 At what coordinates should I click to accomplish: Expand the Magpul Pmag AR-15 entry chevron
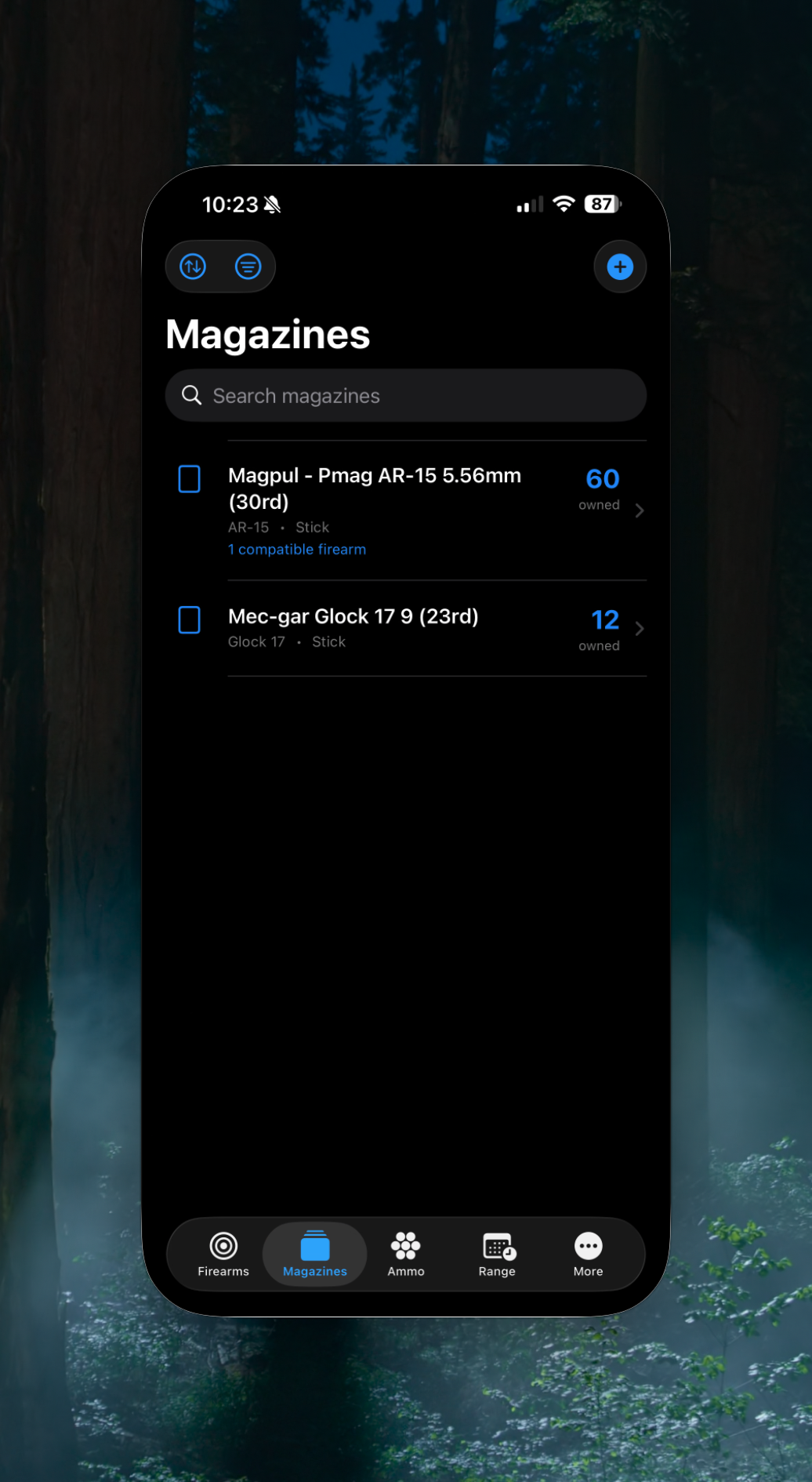coord(640,510)
